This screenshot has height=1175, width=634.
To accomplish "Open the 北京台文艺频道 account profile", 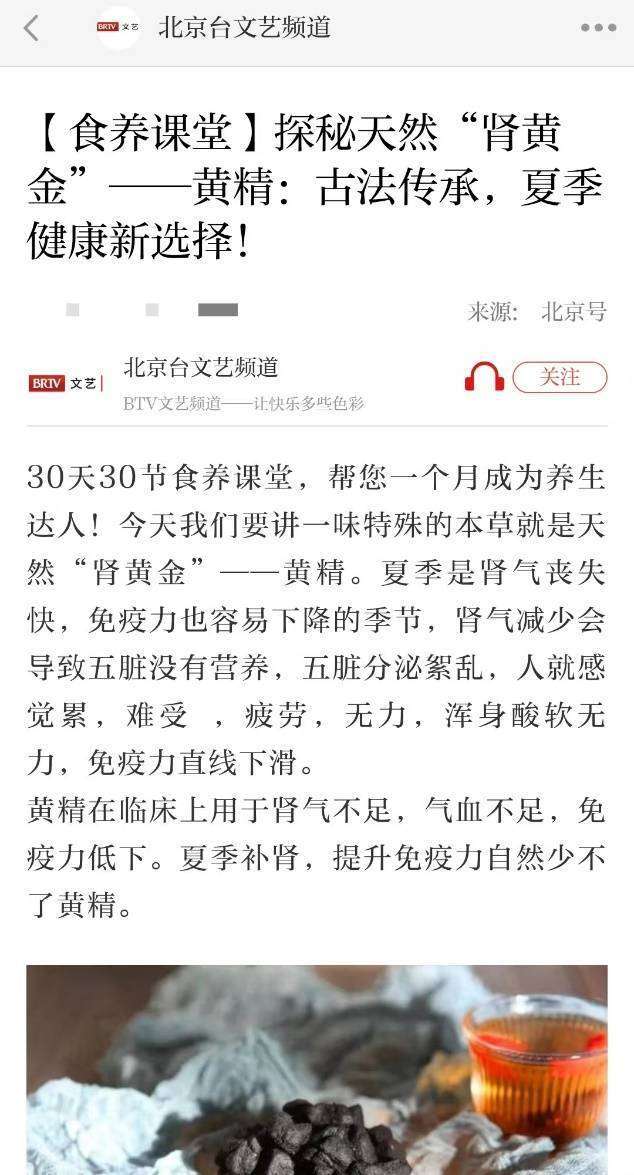I will tap(201, 367).
